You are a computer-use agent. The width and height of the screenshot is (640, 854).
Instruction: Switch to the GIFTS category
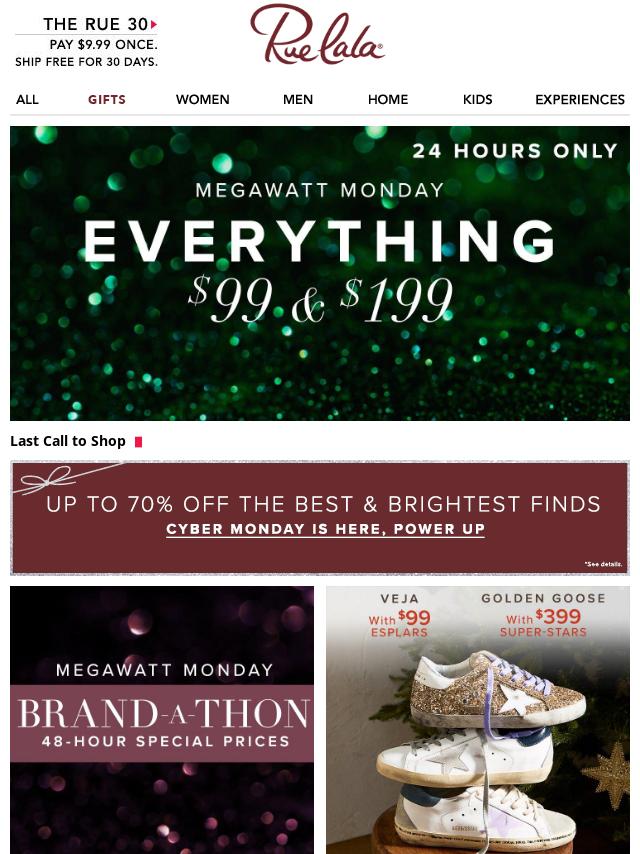(107, 99)
